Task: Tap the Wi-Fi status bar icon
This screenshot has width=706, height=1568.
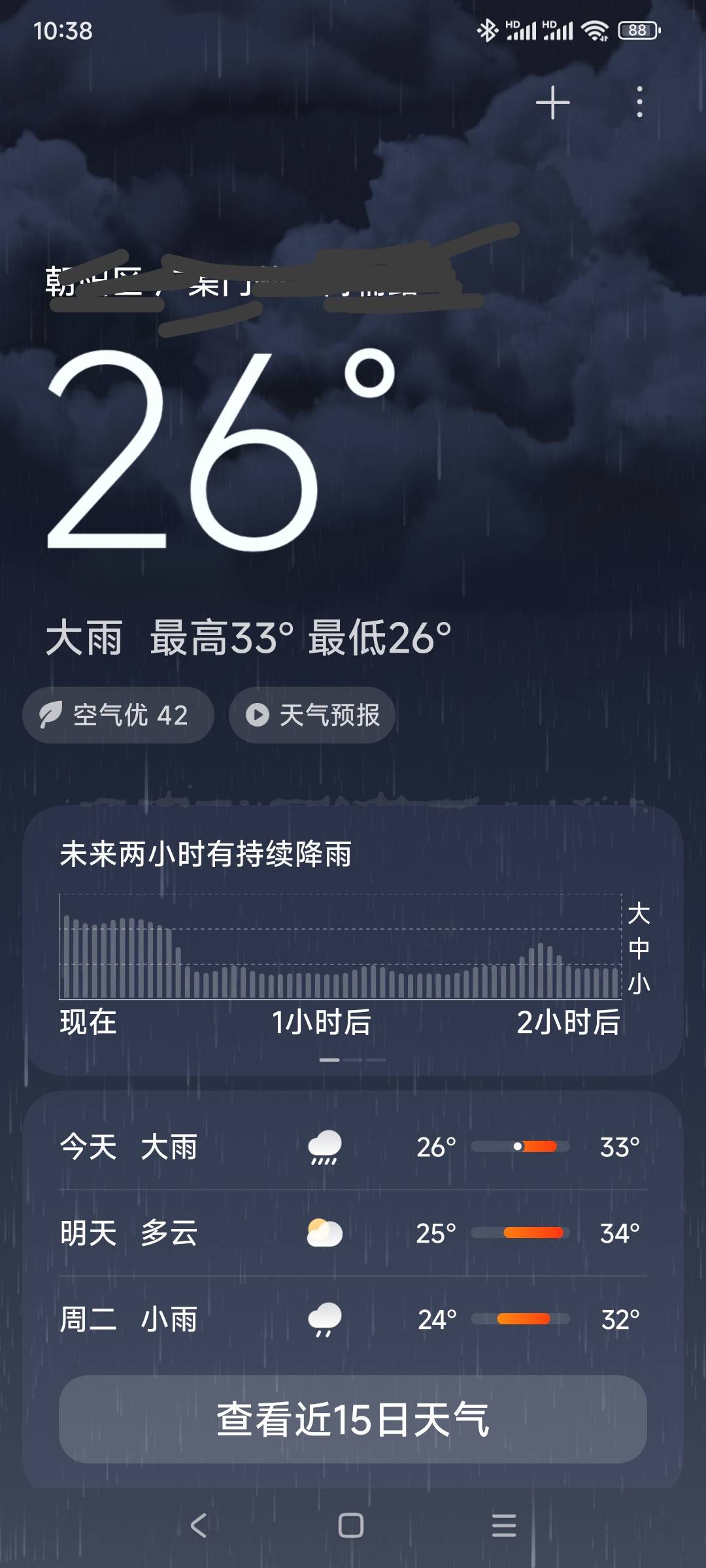Action: 596,29
